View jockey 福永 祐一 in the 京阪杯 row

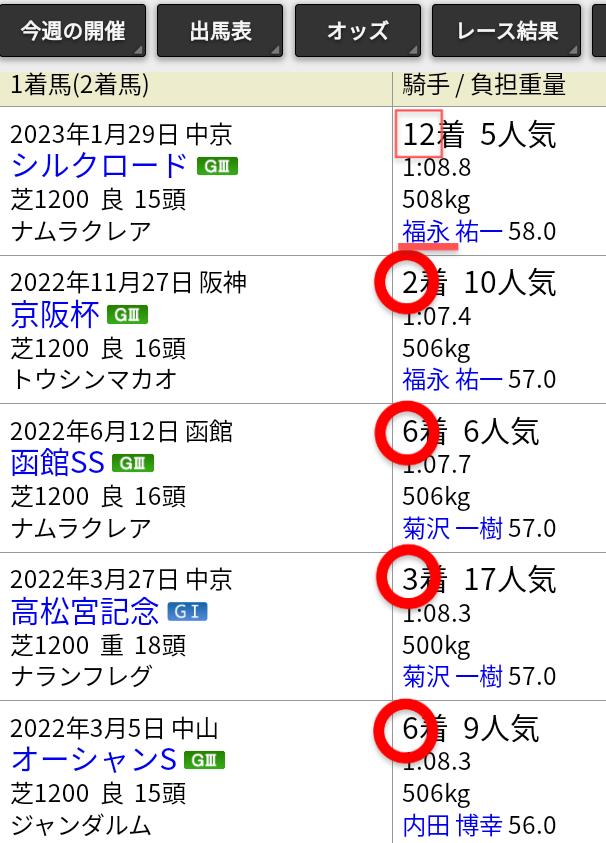click(x=452, y=379)
